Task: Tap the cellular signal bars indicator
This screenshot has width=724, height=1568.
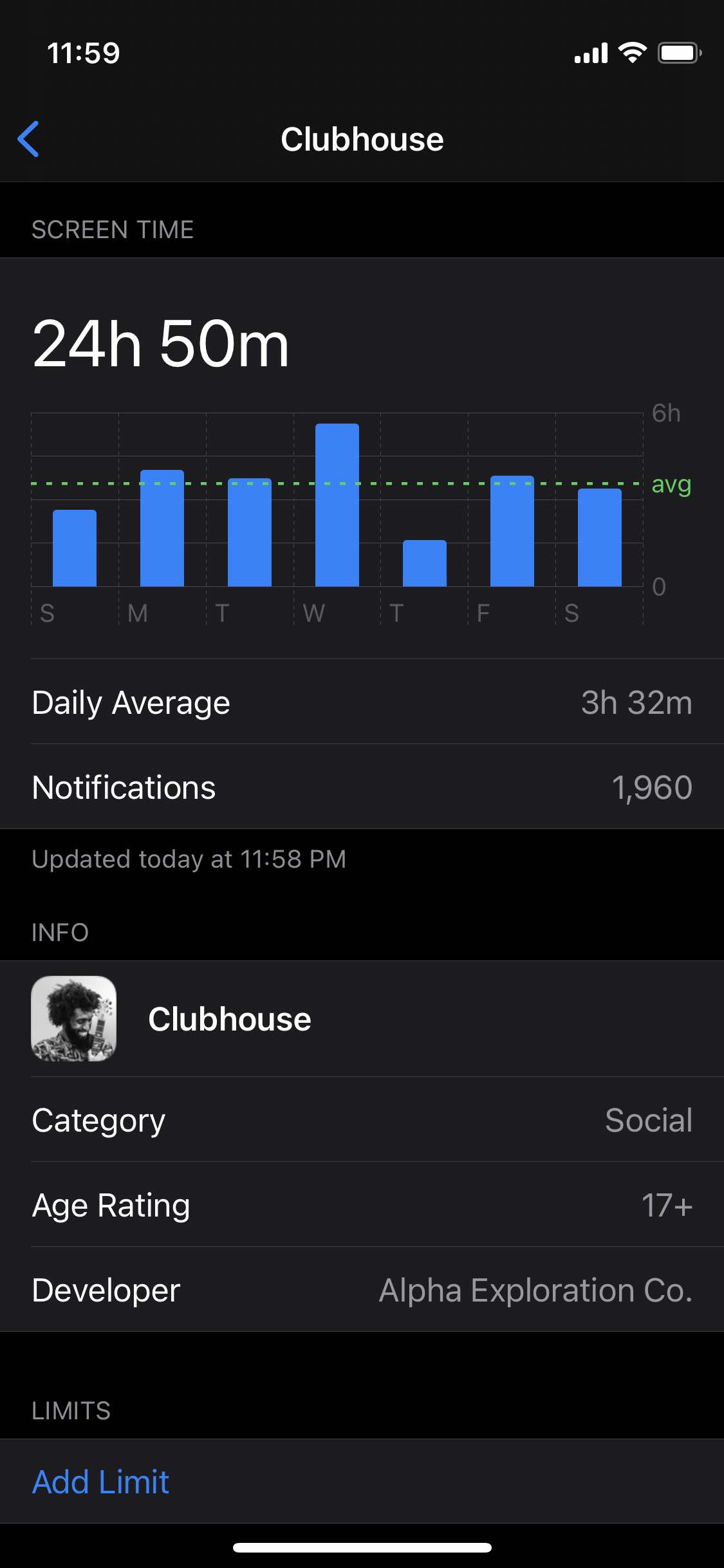Action: 590,54
